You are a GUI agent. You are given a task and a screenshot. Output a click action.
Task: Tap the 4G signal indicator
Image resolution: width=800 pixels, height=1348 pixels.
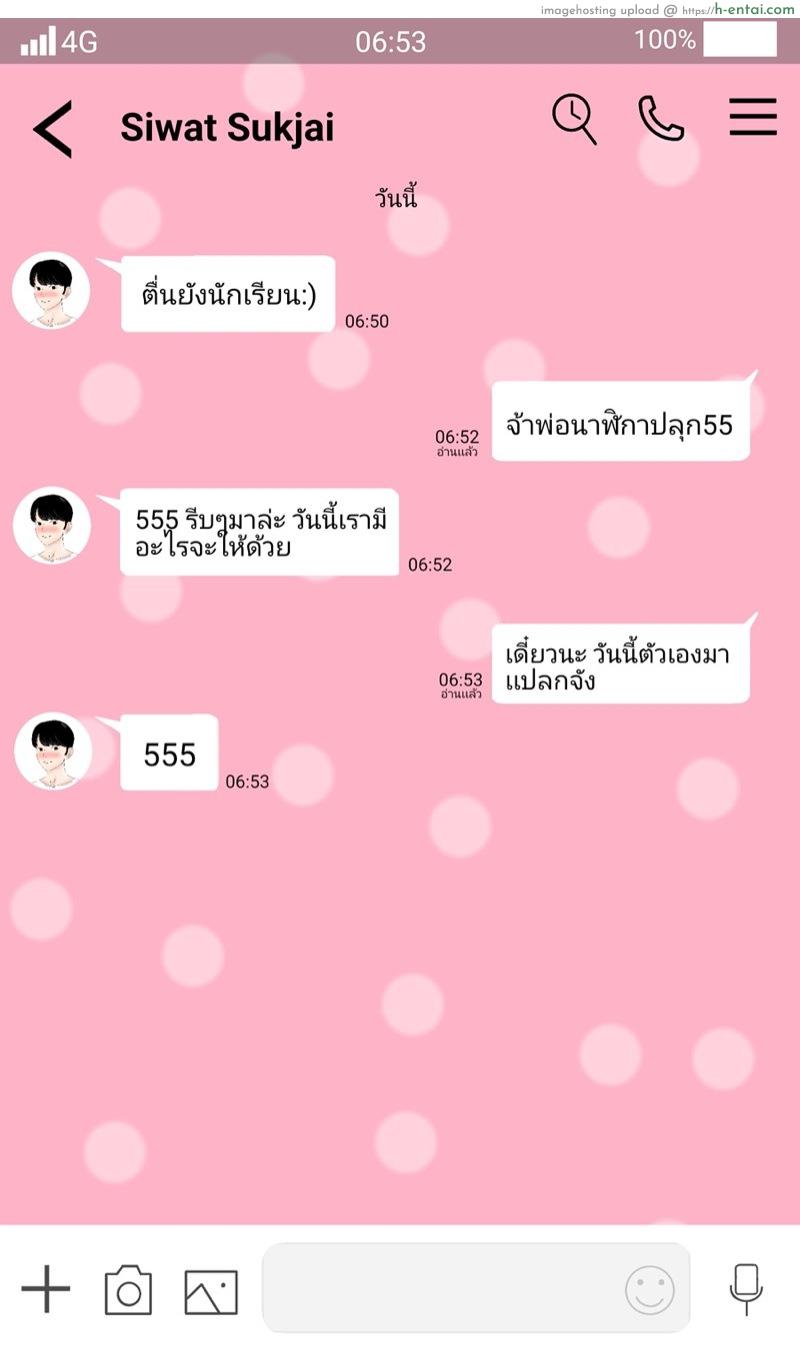click(52, 42)
